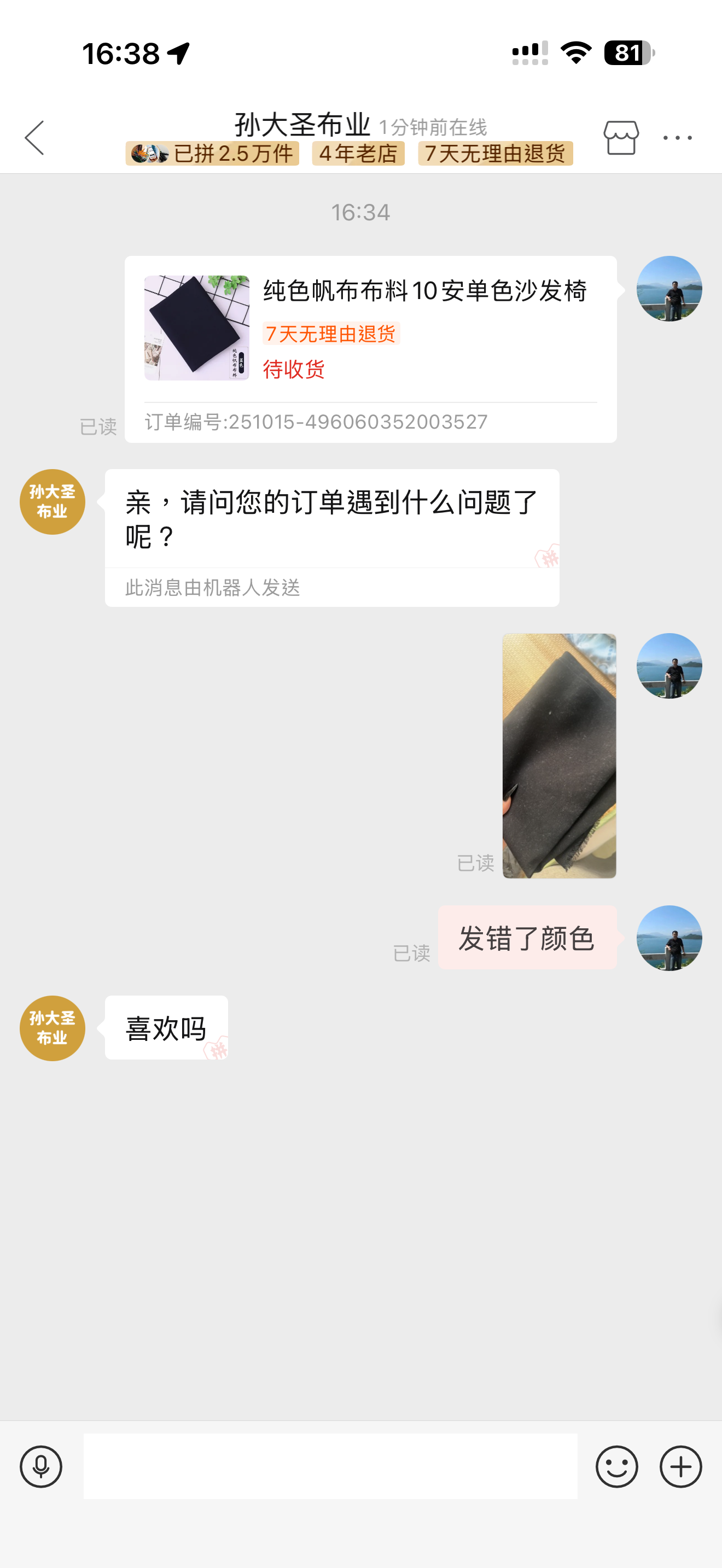Switch to voice input microphone
The width and height of the screenshot is (722, 1568).
pyautogui.click(x=41, y=1466)
